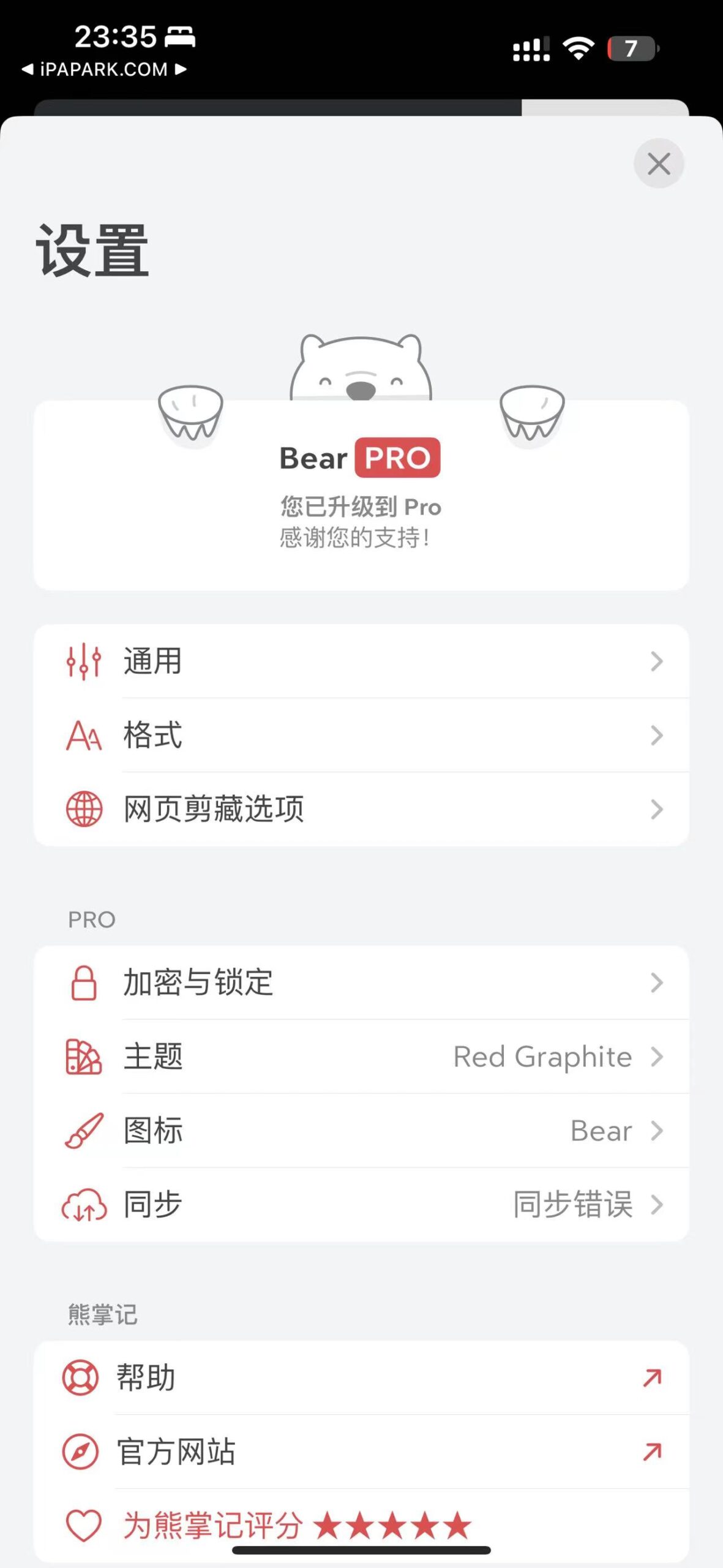Image resolution: width=723 pixels, height=1568 pixels.
Task: Select the color palette icon next to 主题
Action: tap(84, 1057)
